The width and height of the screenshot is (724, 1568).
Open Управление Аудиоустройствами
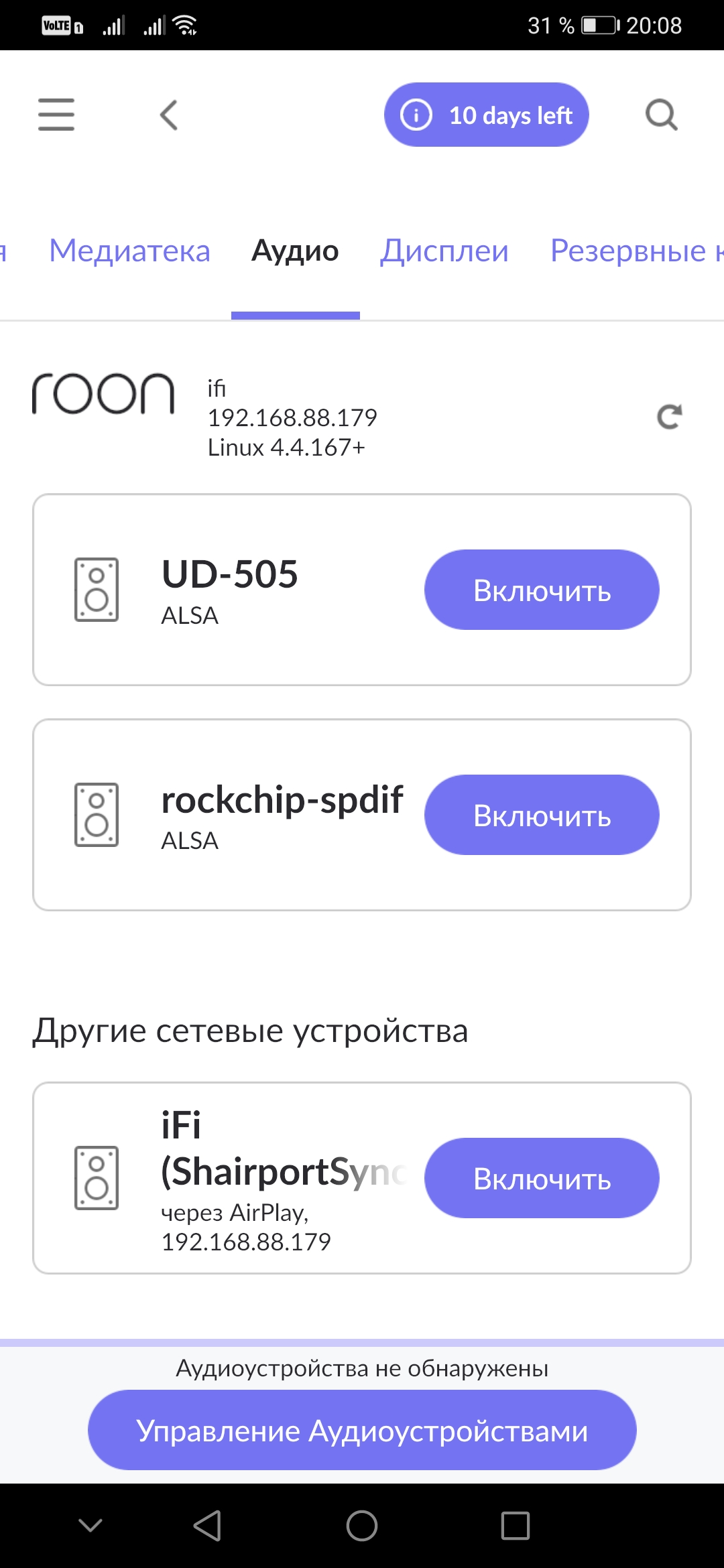point(362,1430)
